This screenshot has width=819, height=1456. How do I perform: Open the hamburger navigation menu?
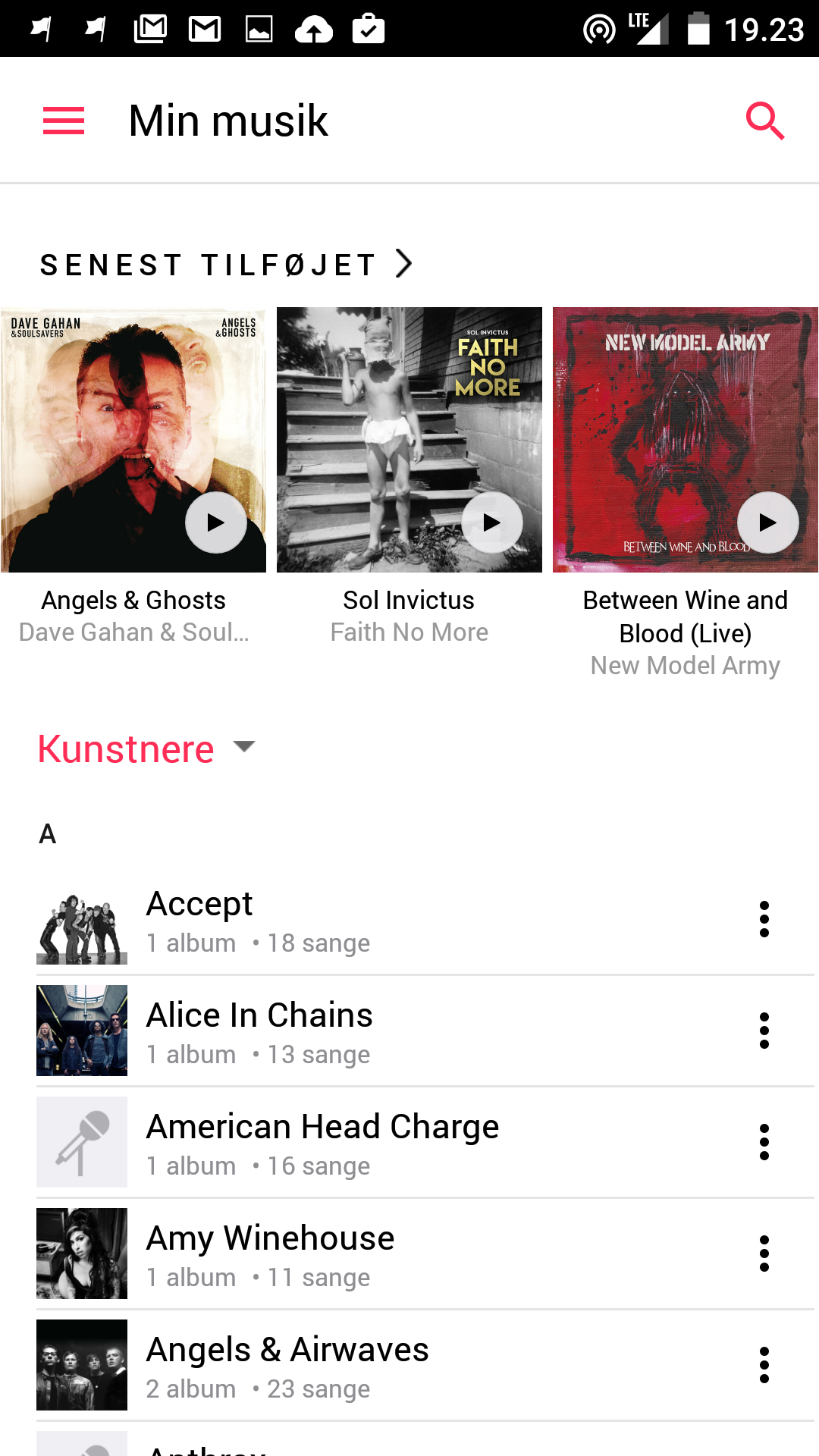[64, 121]
